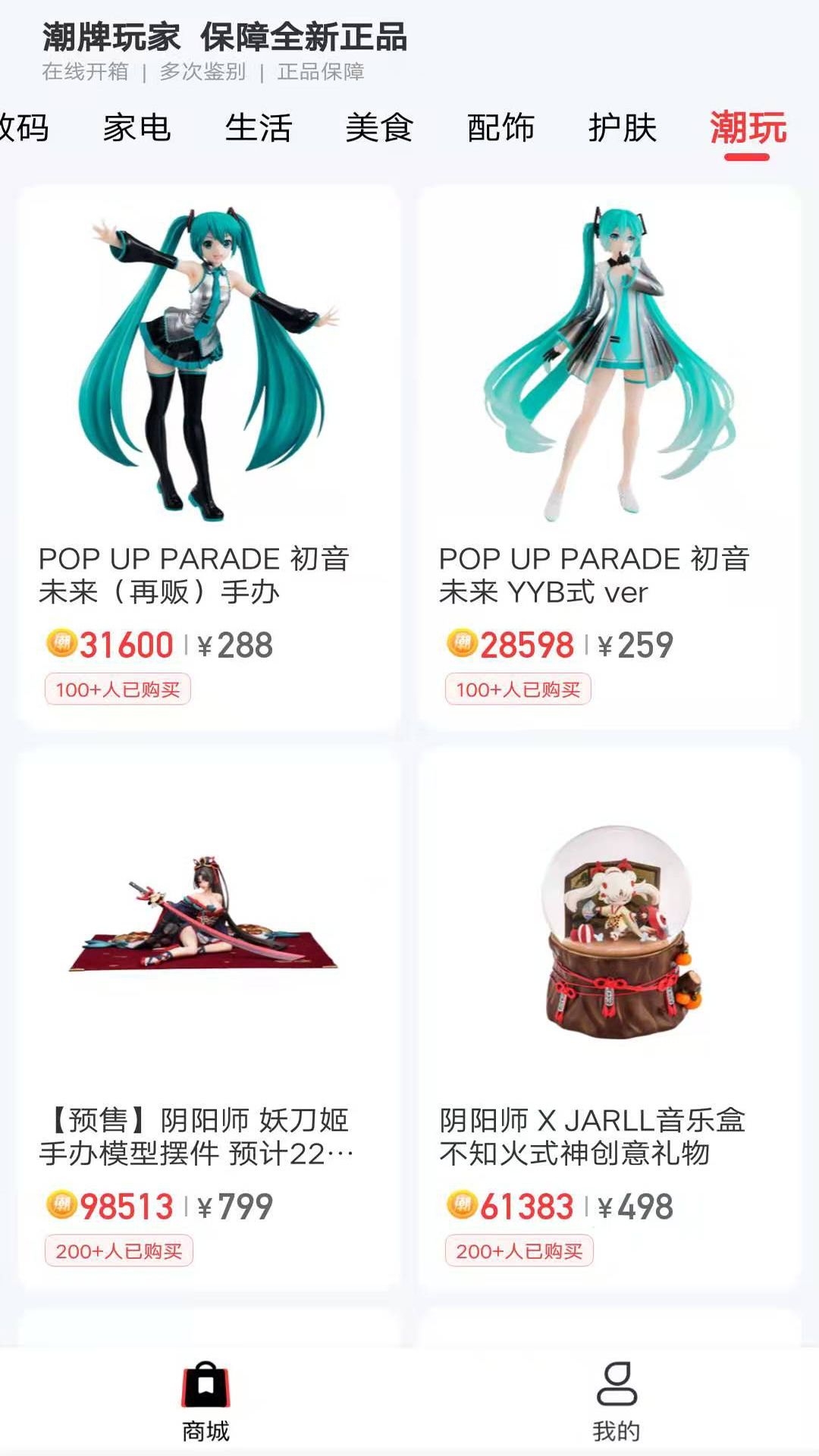Switch to the 家电 category tab
The height and width of the screenshot is (1456, 819).
137,127
